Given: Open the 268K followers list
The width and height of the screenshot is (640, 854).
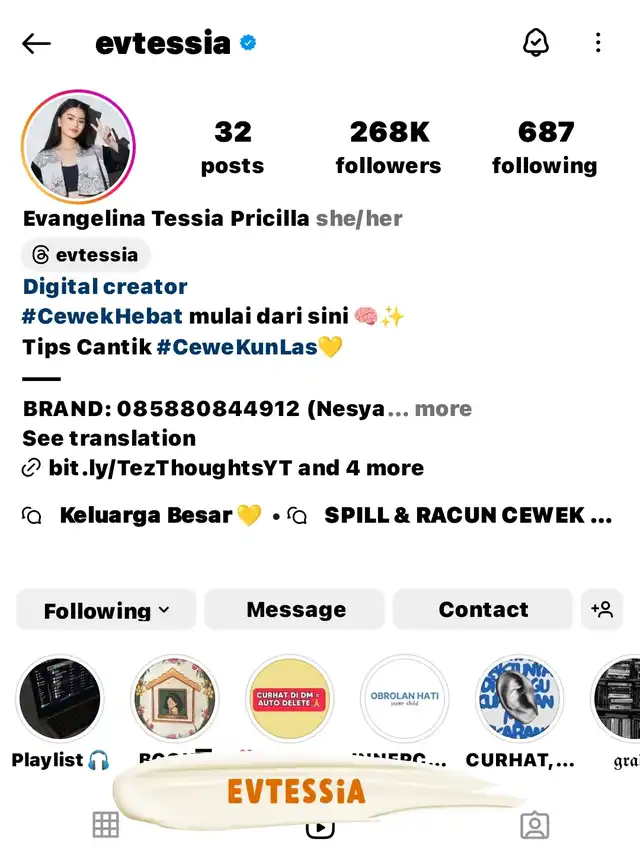Looking at the screenshot, I should 388,147.
